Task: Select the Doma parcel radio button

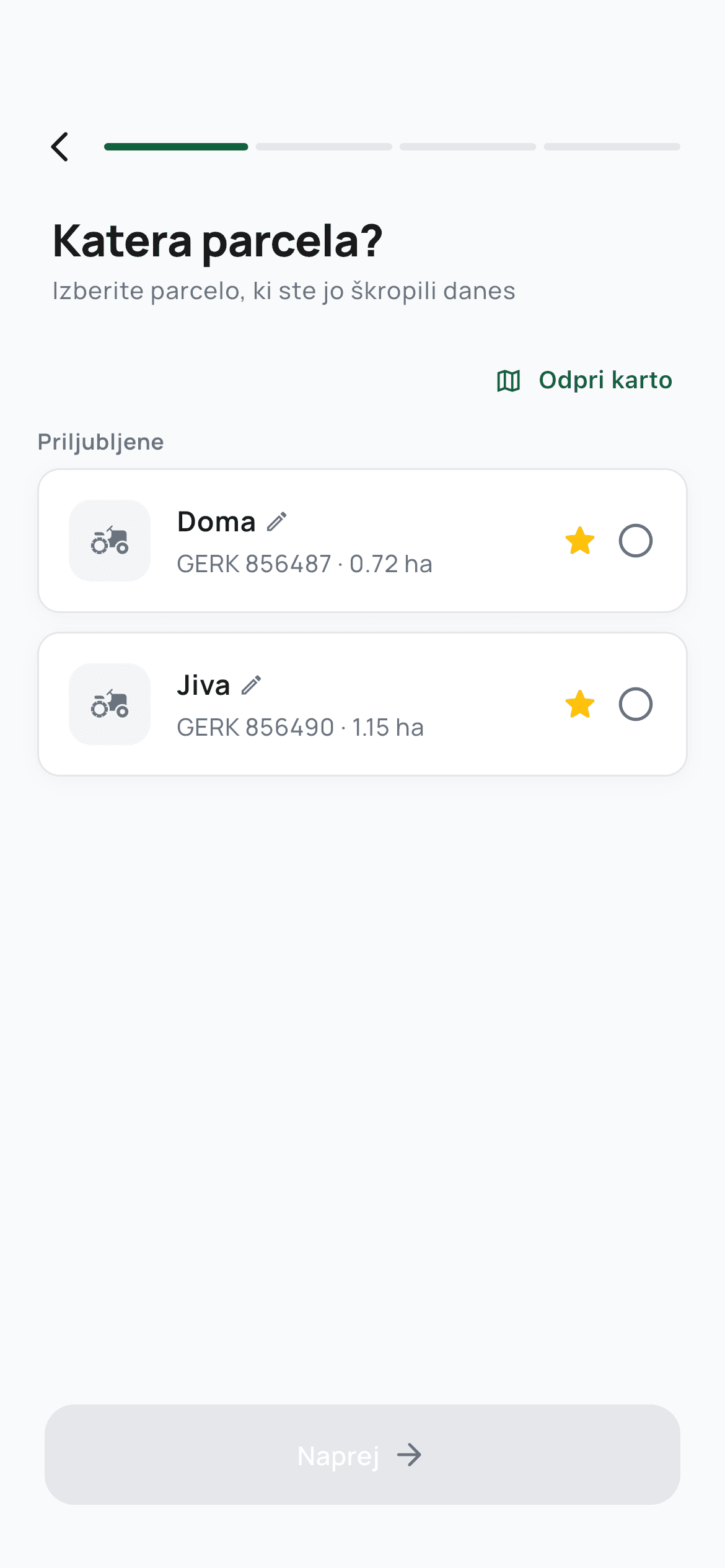Action: coord(635,541)
